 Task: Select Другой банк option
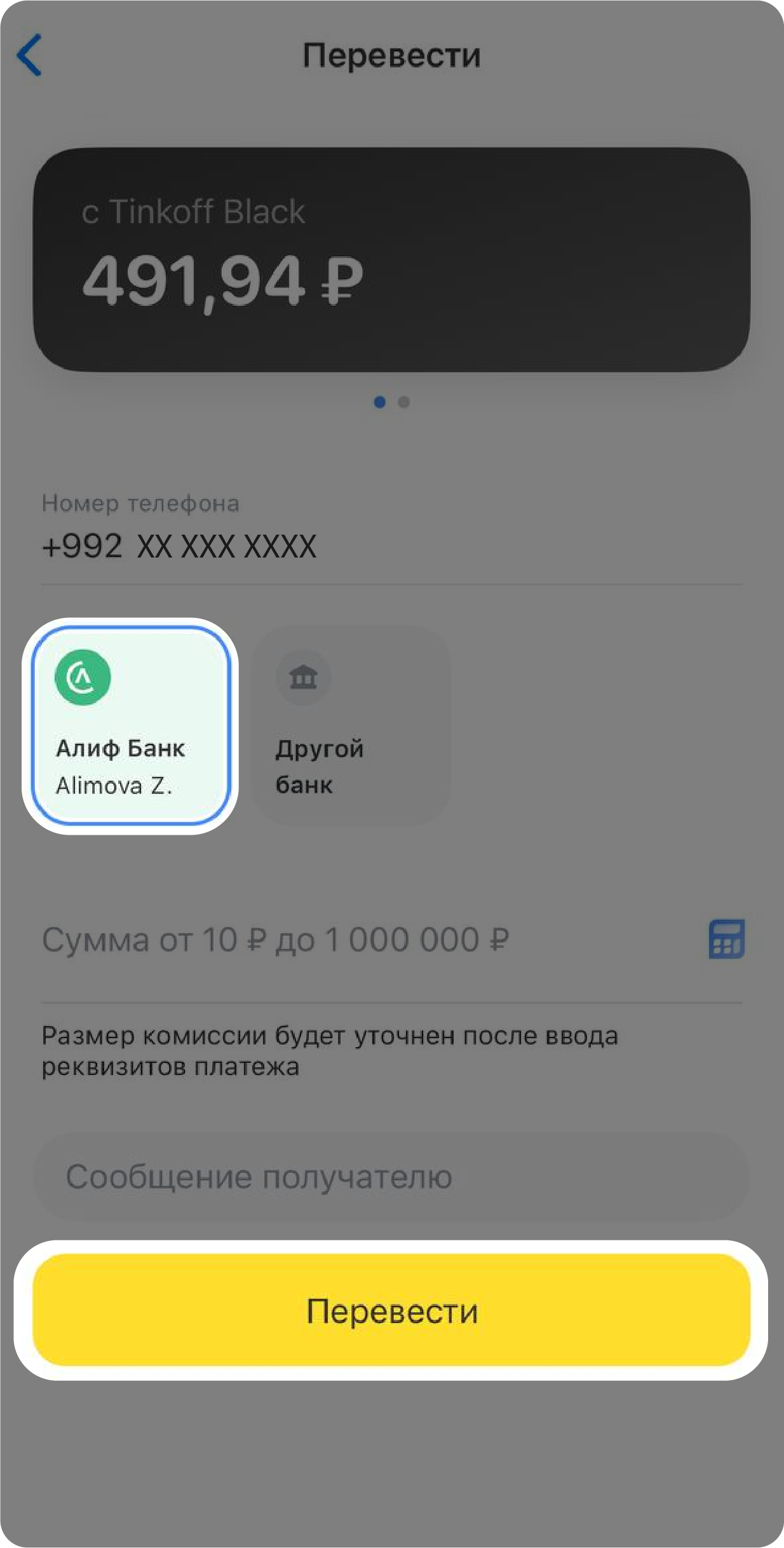(x=351, y=726)
